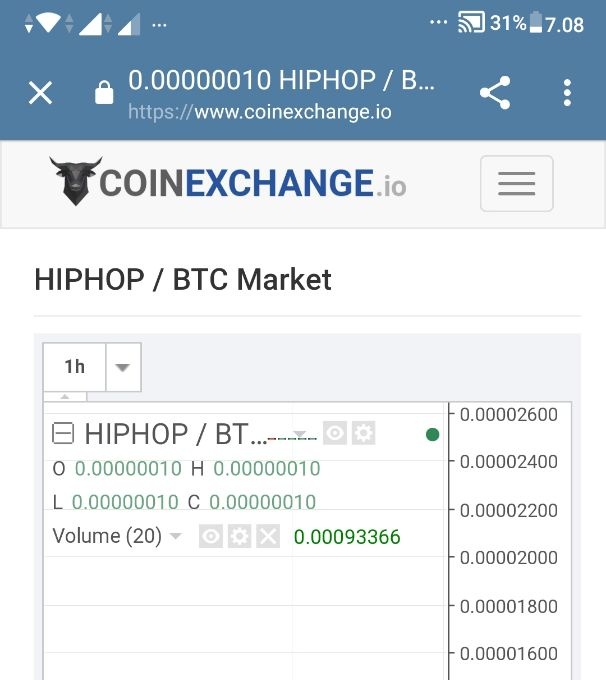Open HIPHOP / BTC series settings gear

click(363, 434)
